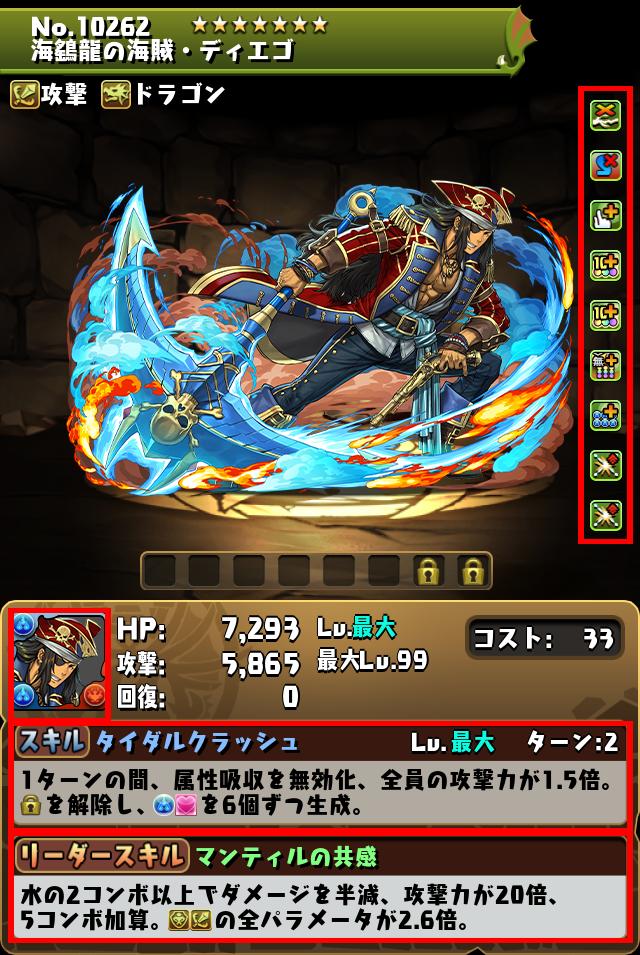Viewport: 640px width, 955px height.
Task: Tap the ディエゴ monster portrait icon
Action: (x=58, y=665)
